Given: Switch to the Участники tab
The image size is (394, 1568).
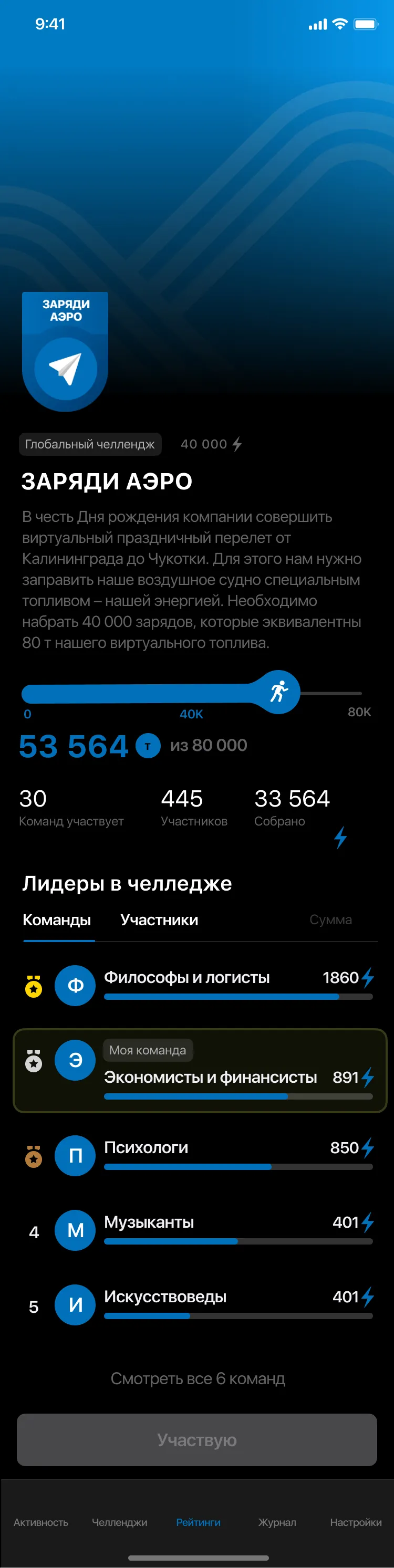Looking at the screenshot, I should coord(159,919).
